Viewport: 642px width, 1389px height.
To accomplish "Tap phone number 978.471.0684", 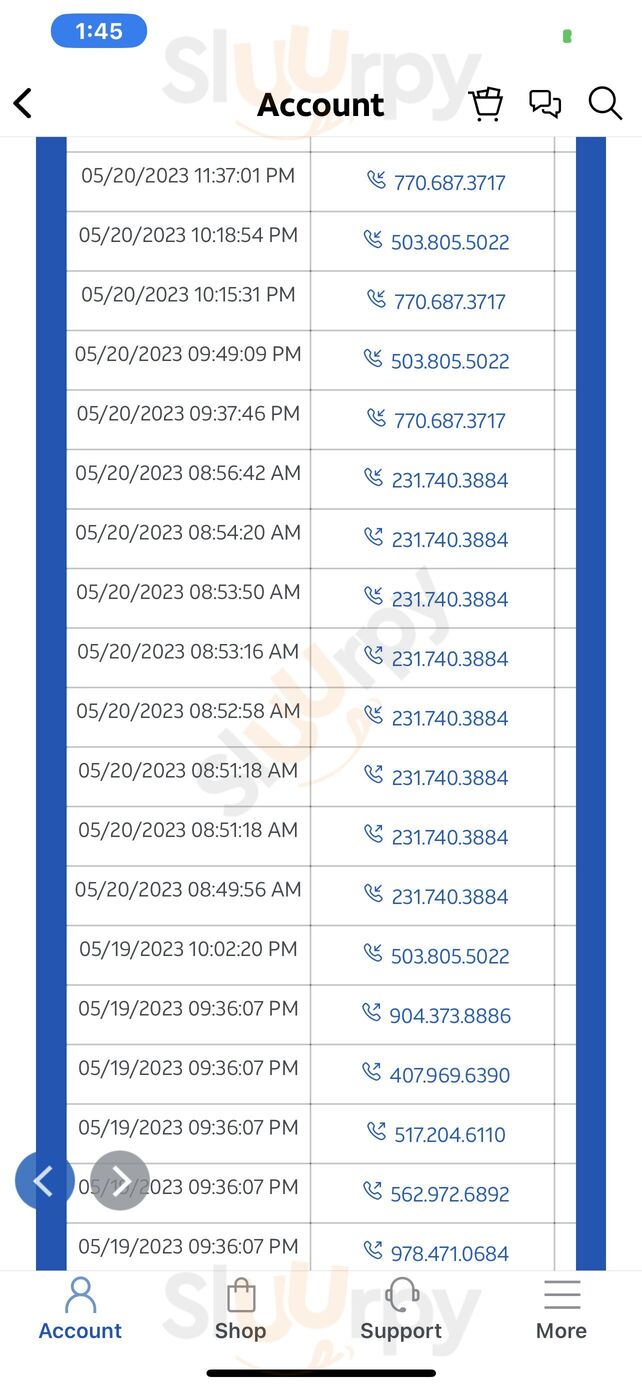I will click(449, 1253).
